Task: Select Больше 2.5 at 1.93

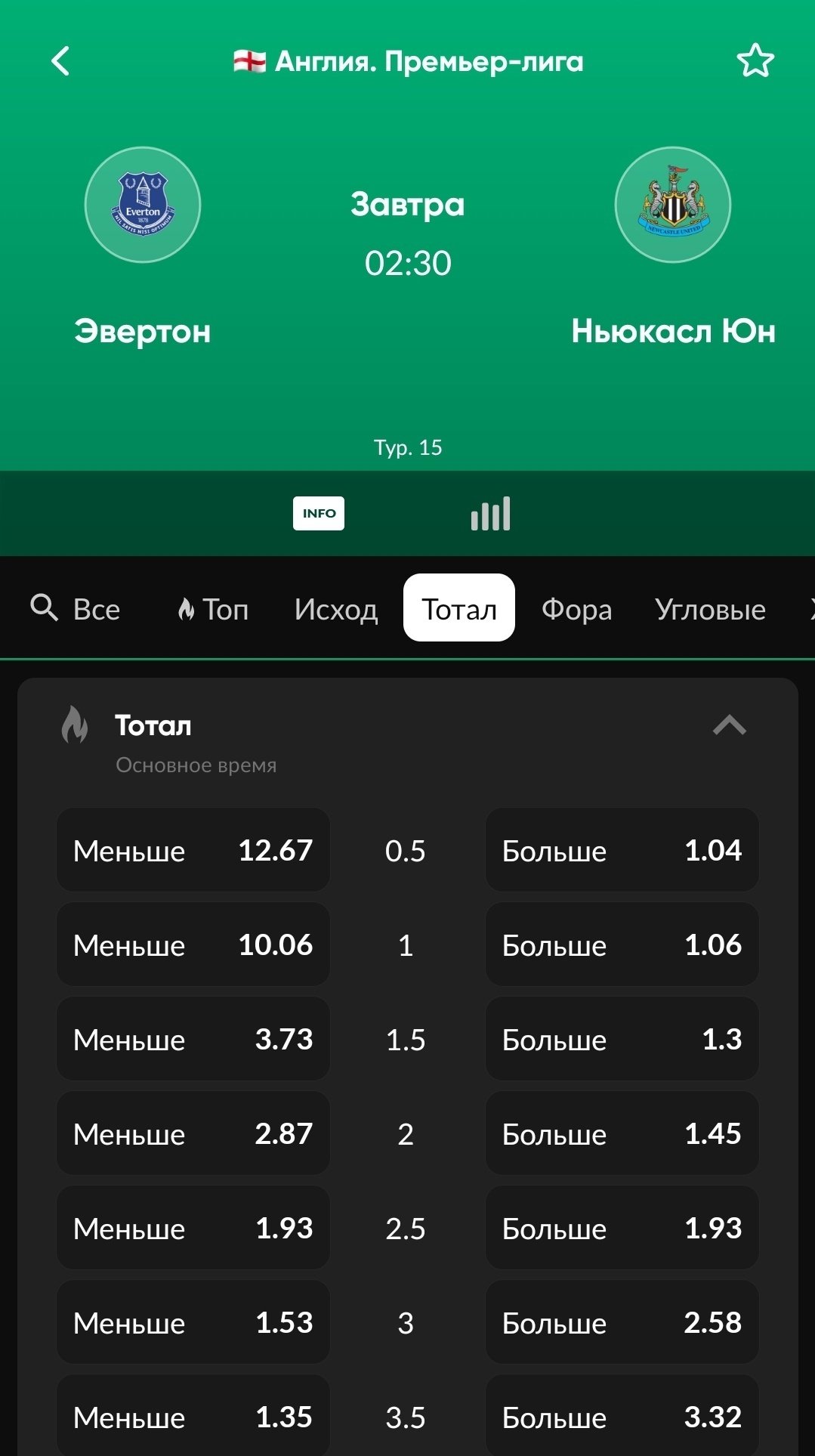Action: tap(622, 1228)
